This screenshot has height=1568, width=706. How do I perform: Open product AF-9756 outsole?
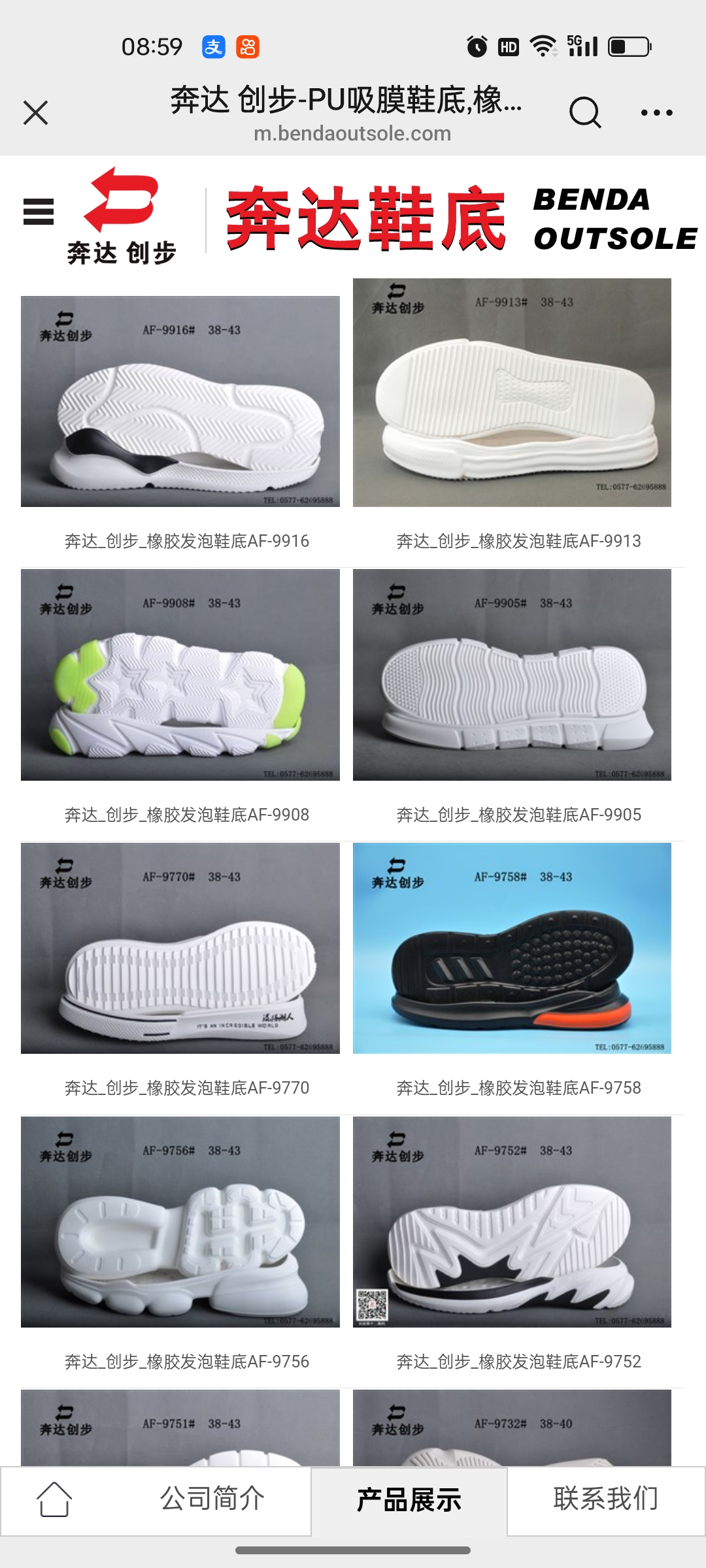coord(180,1222)
